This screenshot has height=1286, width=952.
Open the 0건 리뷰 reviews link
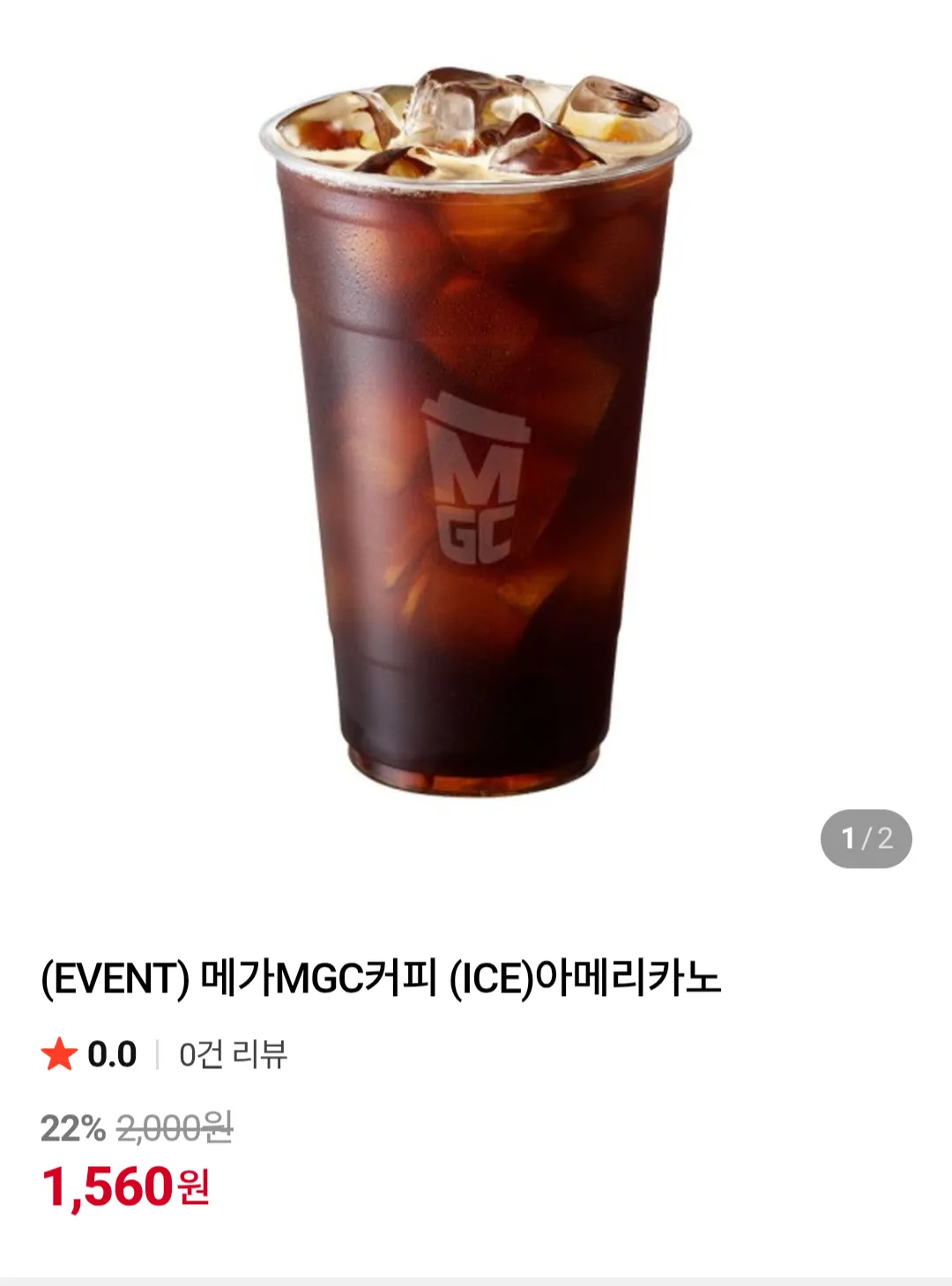(233, 1054)
